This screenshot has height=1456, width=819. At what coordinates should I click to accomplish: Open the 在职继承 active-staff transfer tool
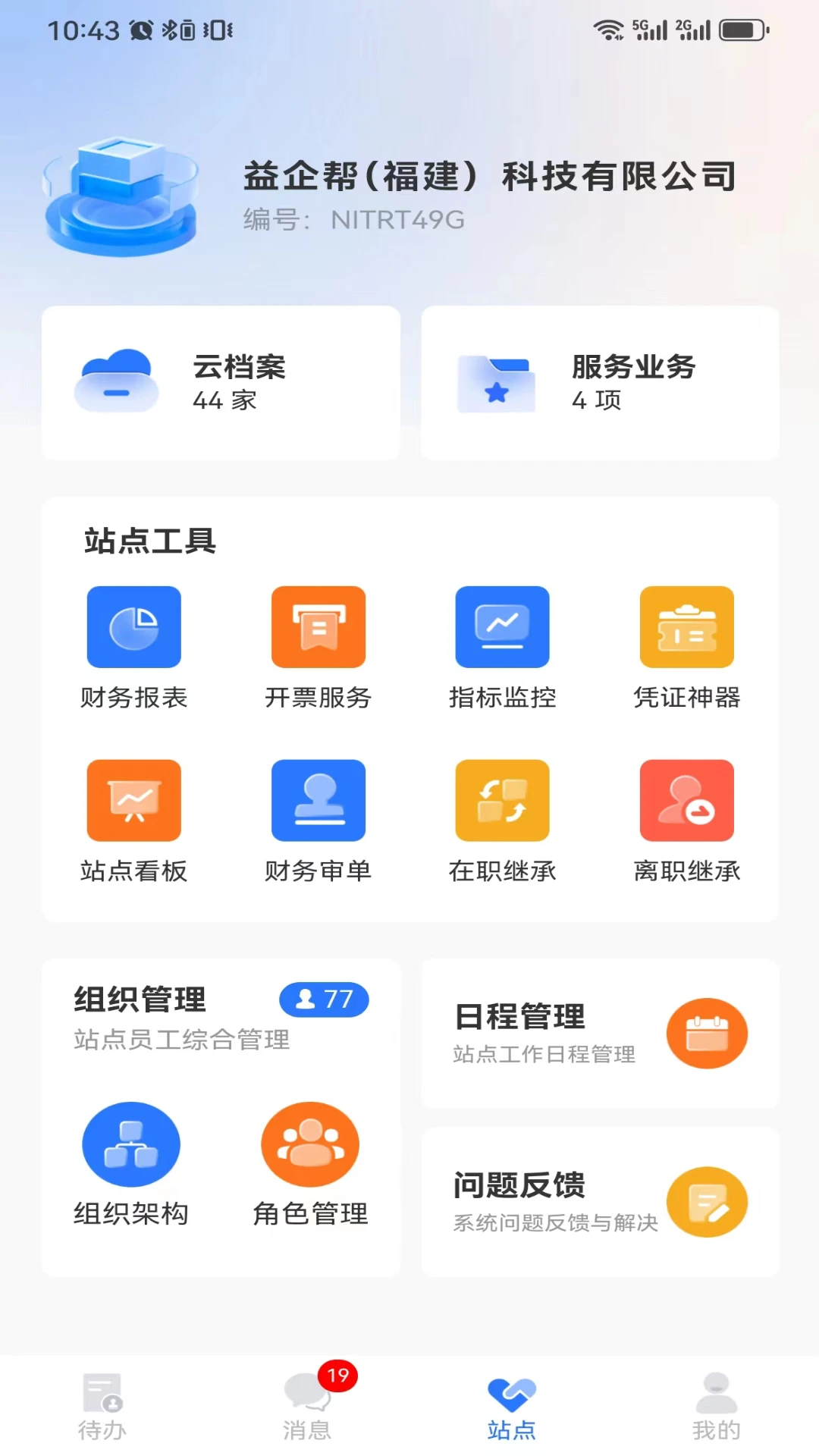point(502,800)
